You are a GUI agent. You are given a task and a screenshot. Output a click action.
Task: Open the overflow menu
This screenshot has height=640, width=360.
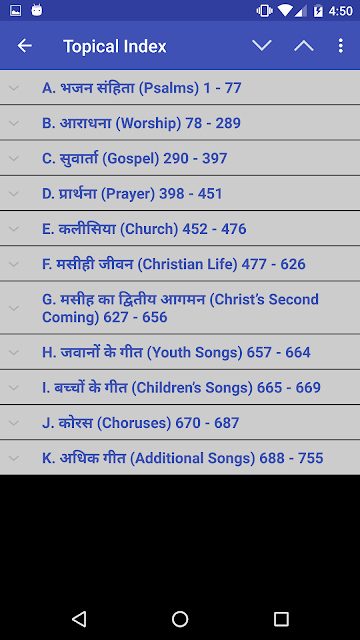tap(341, 46)
